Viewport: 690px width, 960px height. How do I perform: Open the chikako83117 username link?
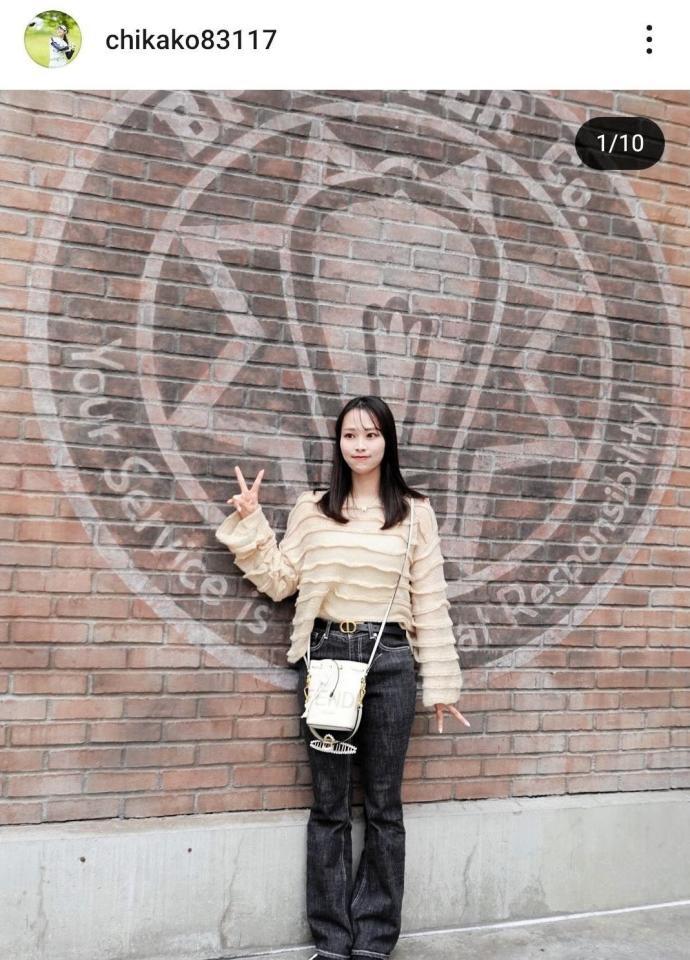point(190,40)
